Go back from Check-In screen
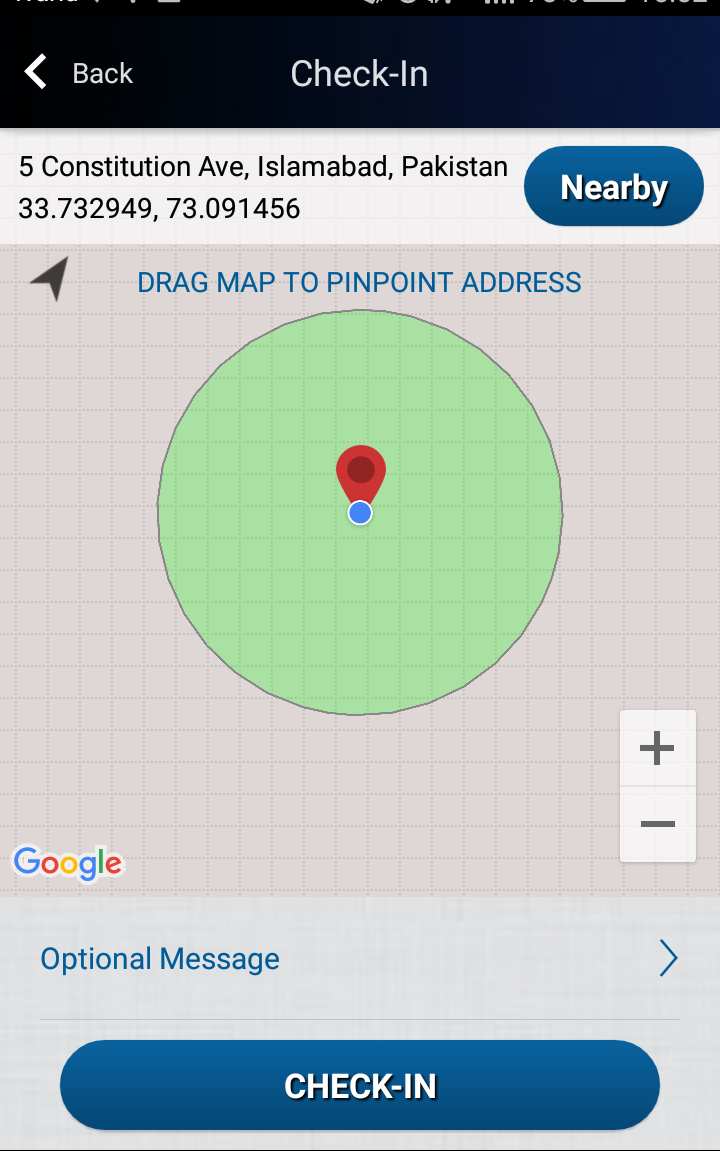The image size is (720, 1151). 78,73
